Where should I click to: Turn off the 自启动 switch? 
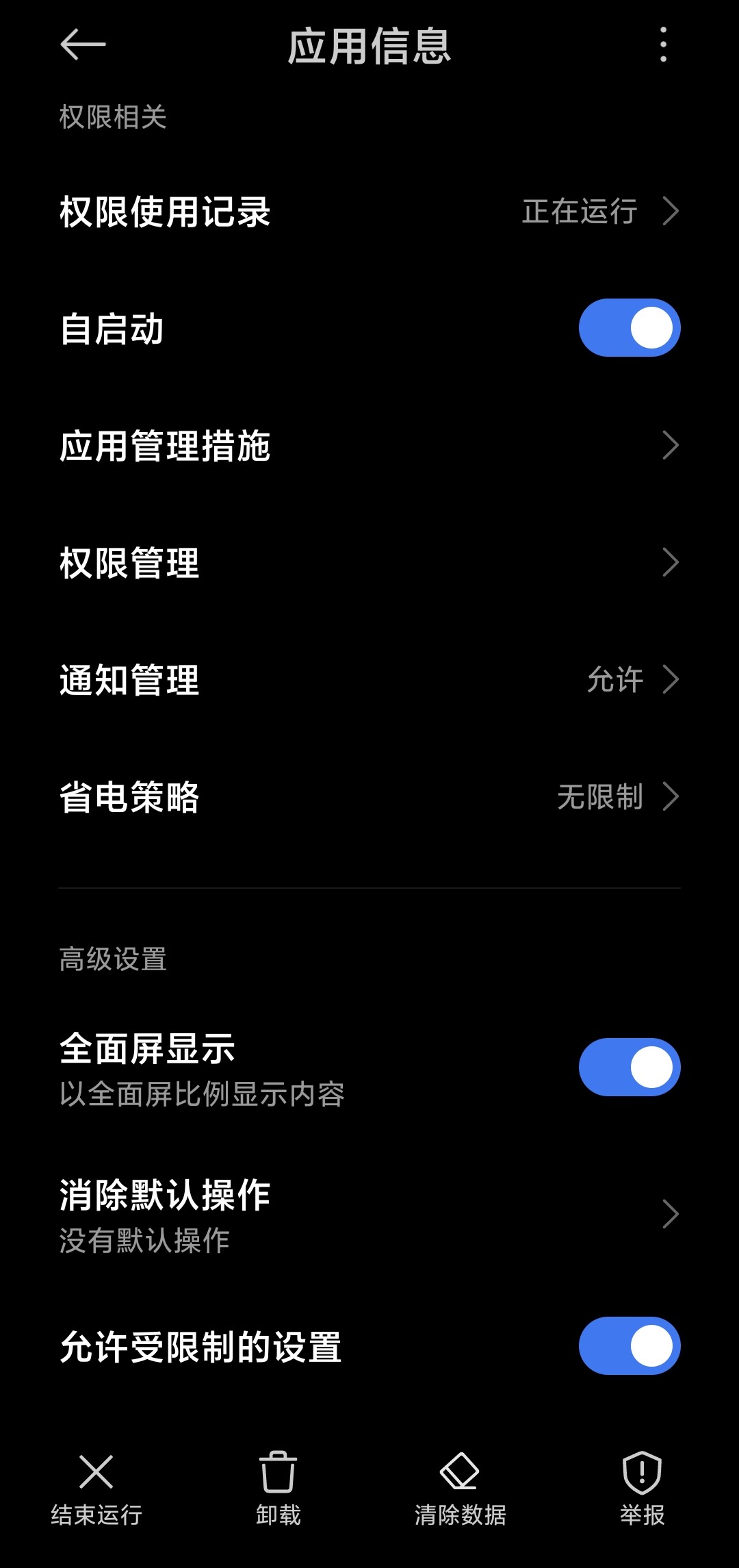coord(629,328)
